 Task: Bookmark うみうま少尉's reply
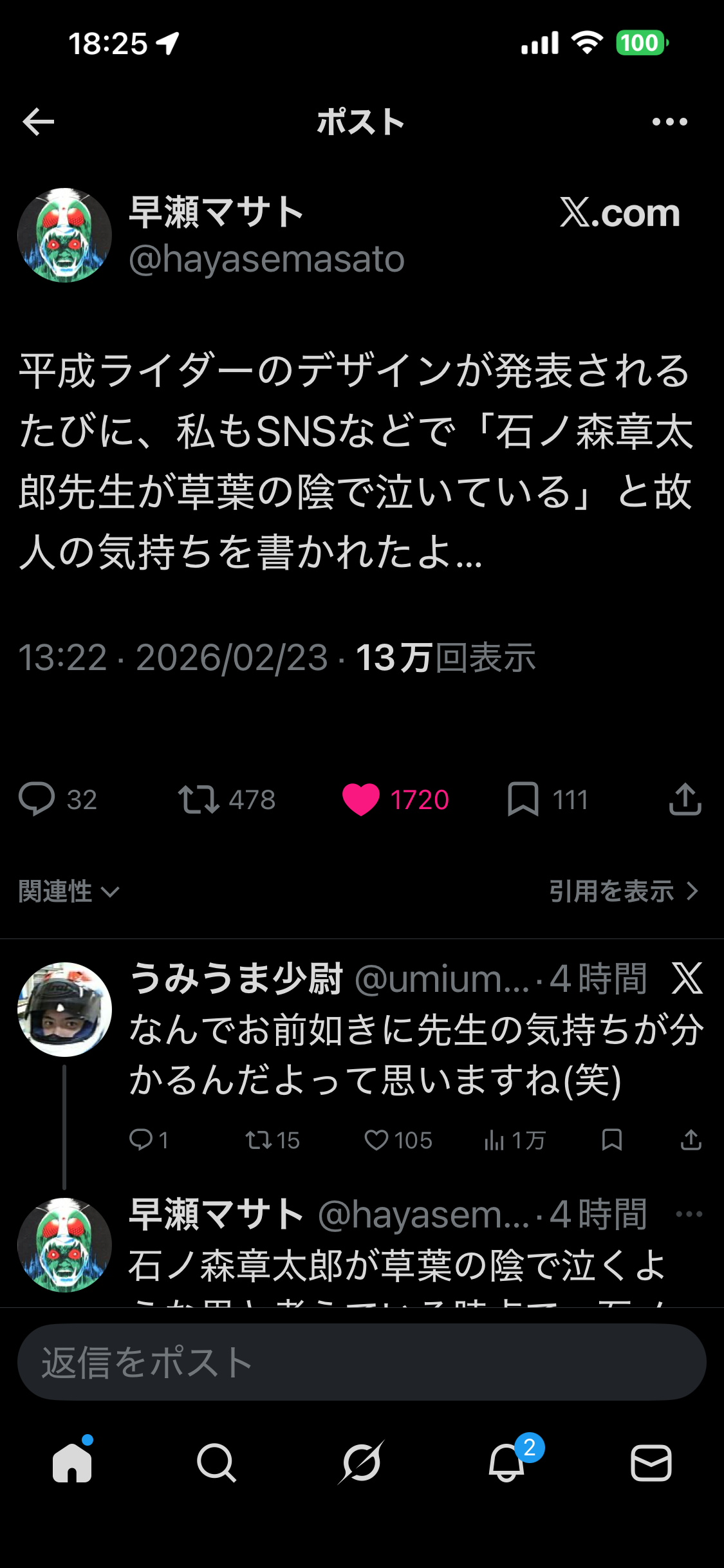tap(611, 1140)
